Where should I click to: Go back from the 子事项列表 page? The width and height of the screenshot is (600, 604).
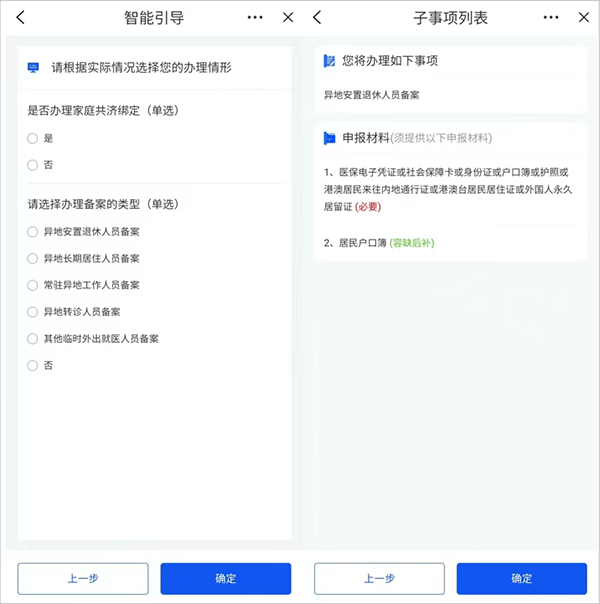318,18
